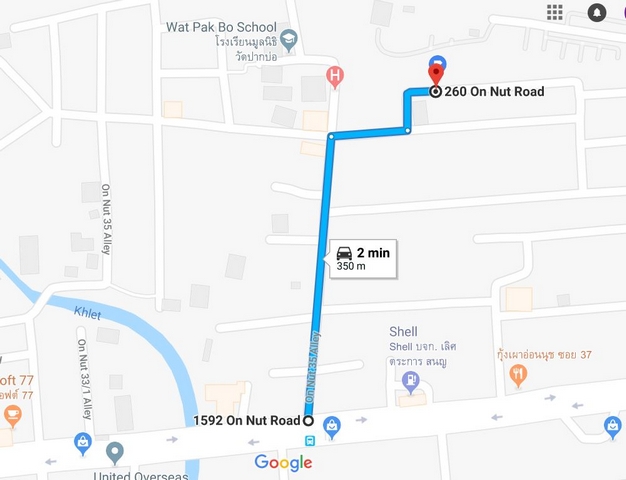Open the Google apps grid
Viewport: 626px width, 480px height.
click(x=554, y=12)
